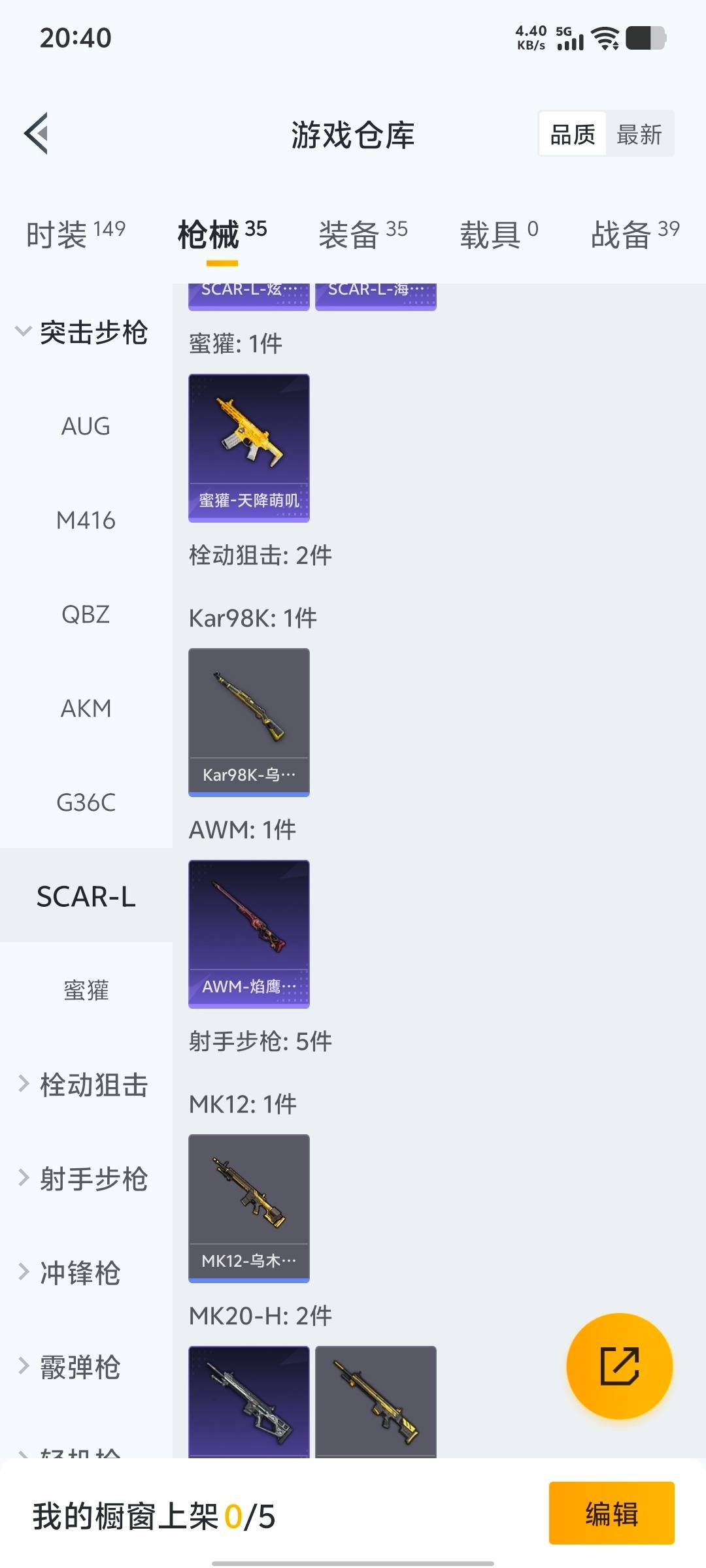Tap the back arrow to exit warehouse
This screenshot has height=1568, width=706.
click(37, 134)
